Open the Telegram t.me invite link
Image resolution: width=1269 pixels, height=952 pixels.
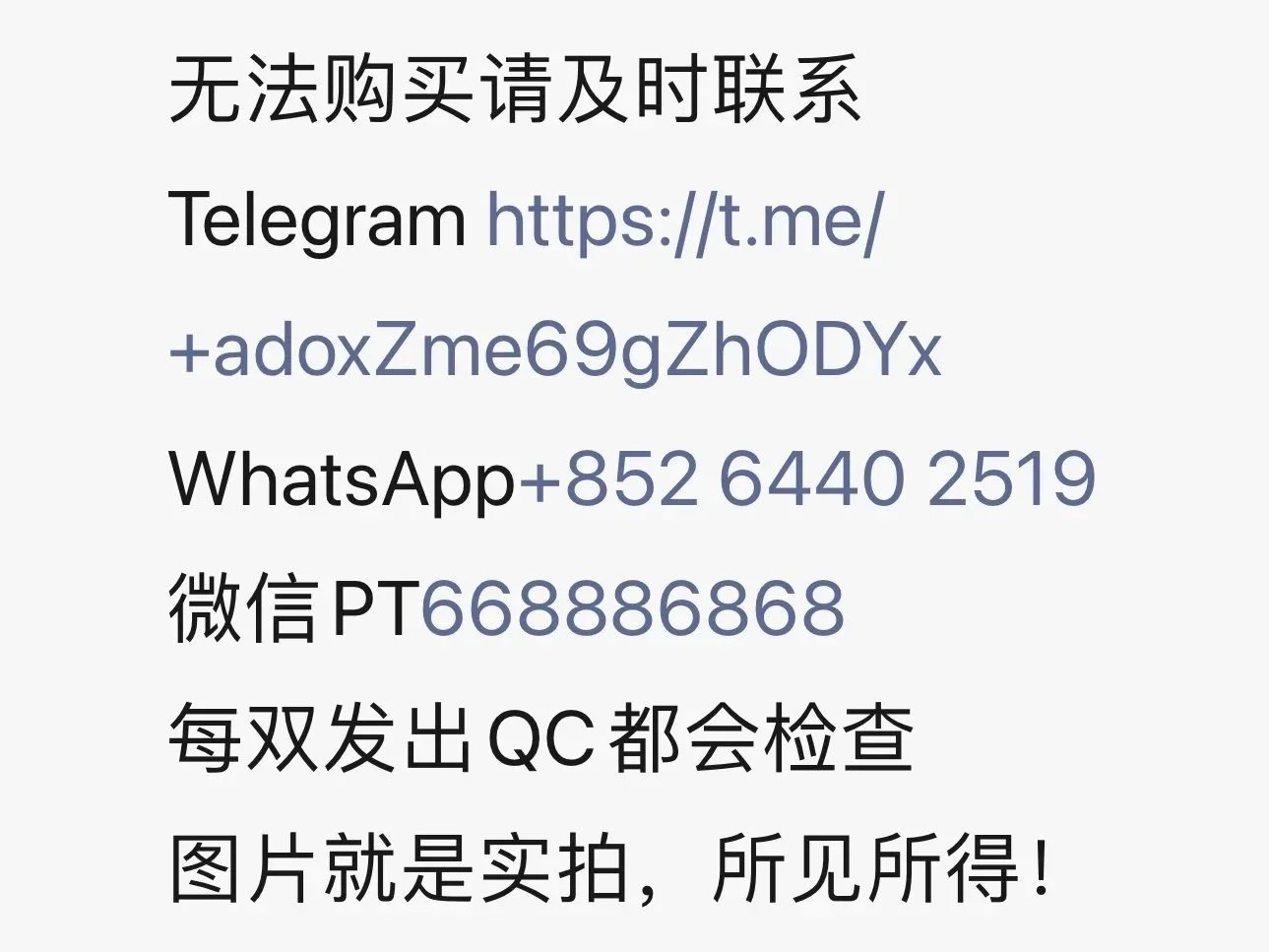tap(685, 220)
